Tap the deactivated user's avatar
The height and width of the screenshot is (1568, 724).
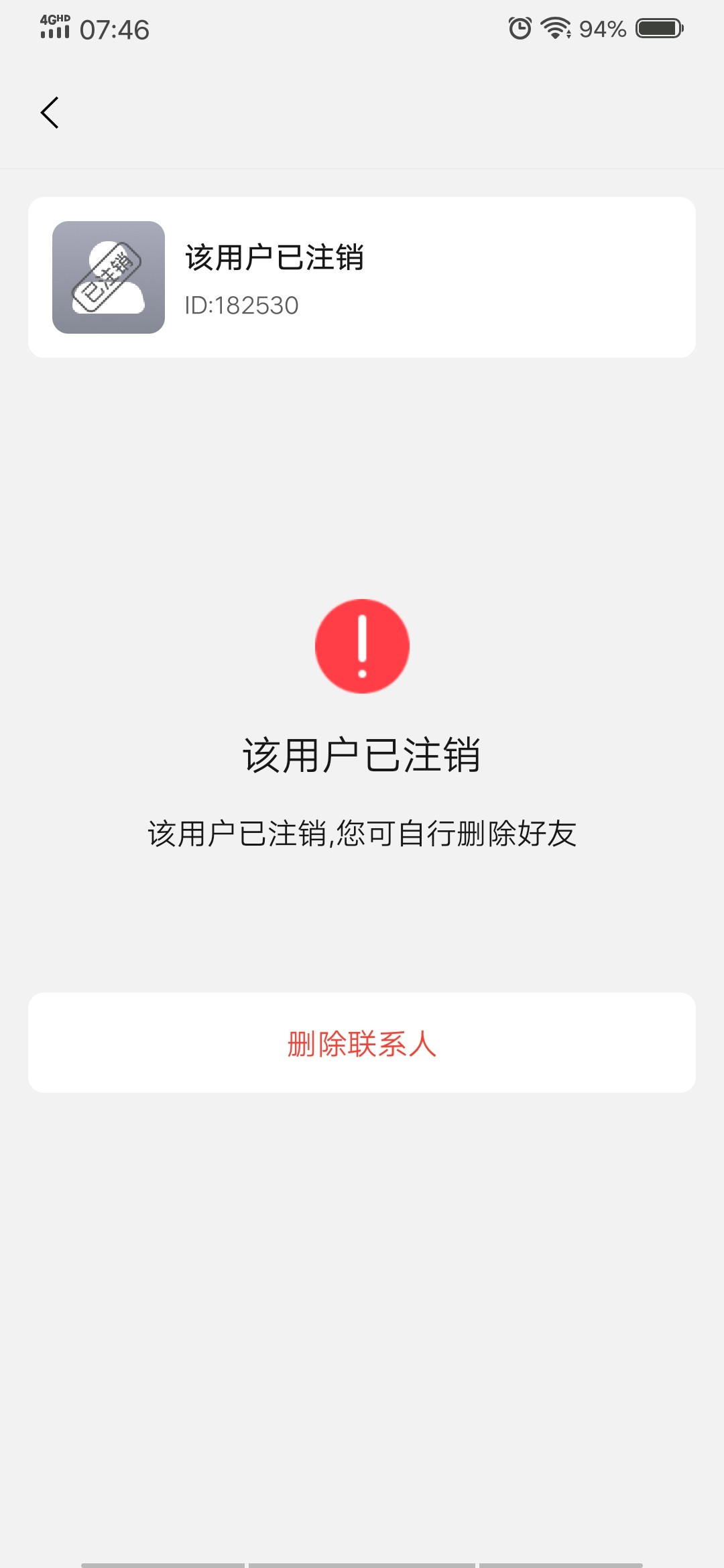coord(108,276)
